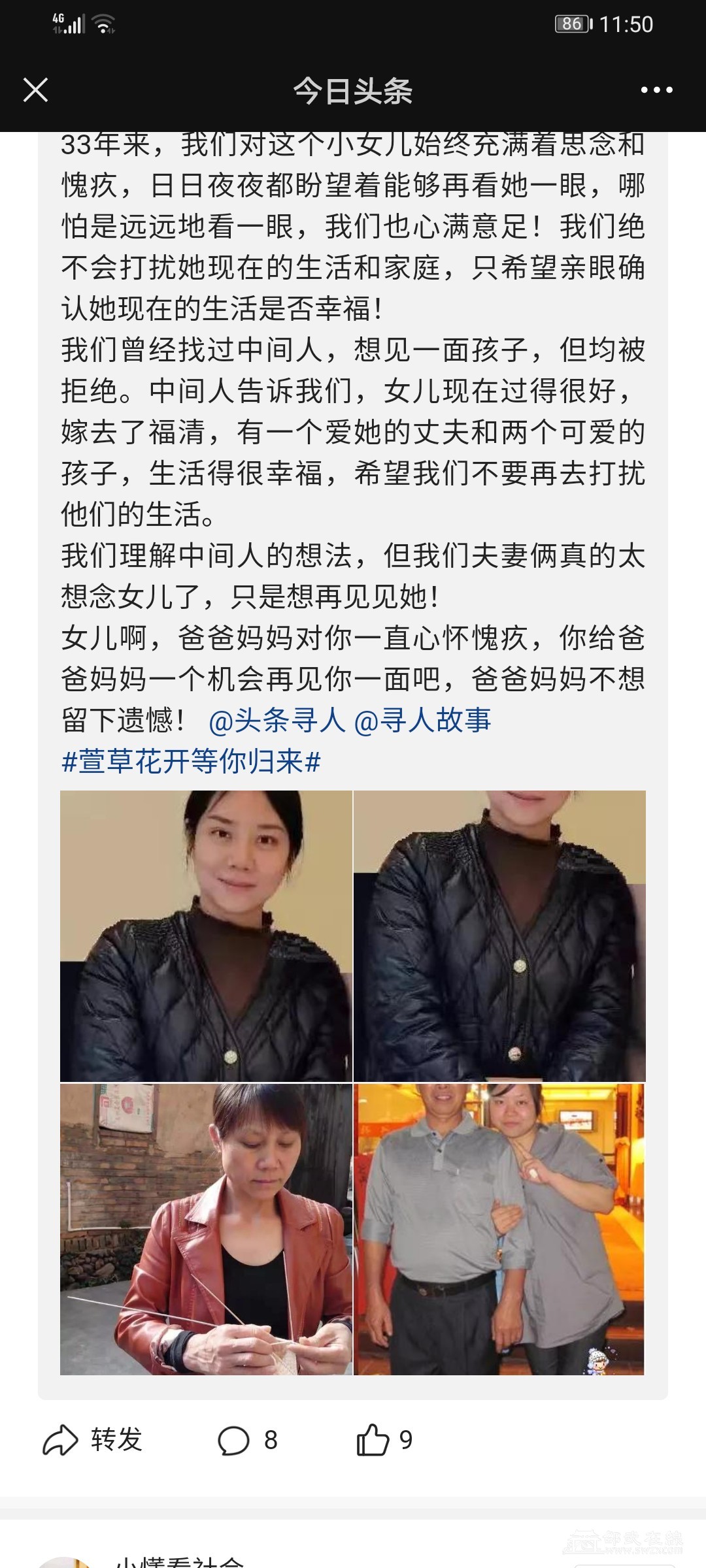This screenshot has height=1568, width=706.
Task: Open the @头条寻人 mention link
Action: coord(277,721)
